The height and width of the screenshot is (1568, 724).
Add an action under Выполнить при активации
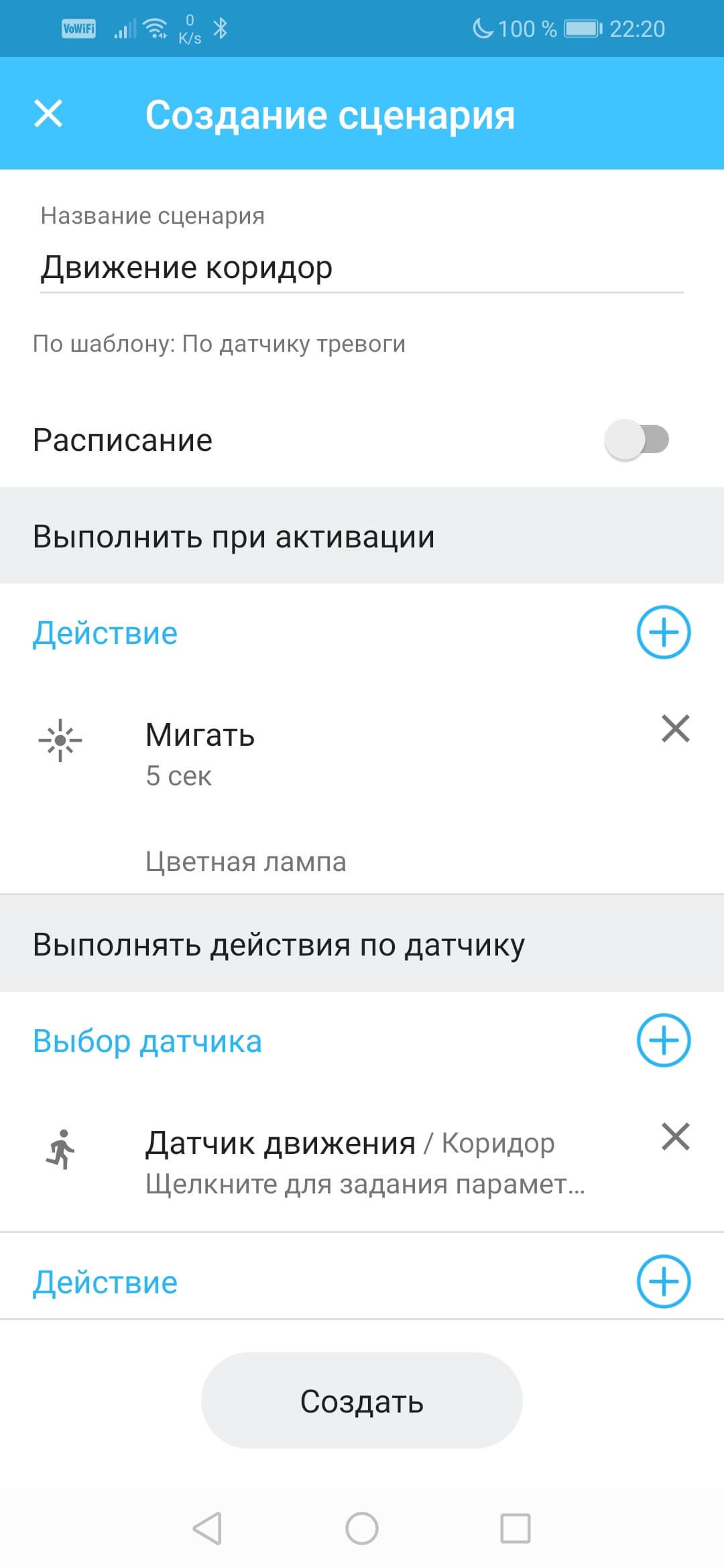pyautogui.click(x=663, y=633)
